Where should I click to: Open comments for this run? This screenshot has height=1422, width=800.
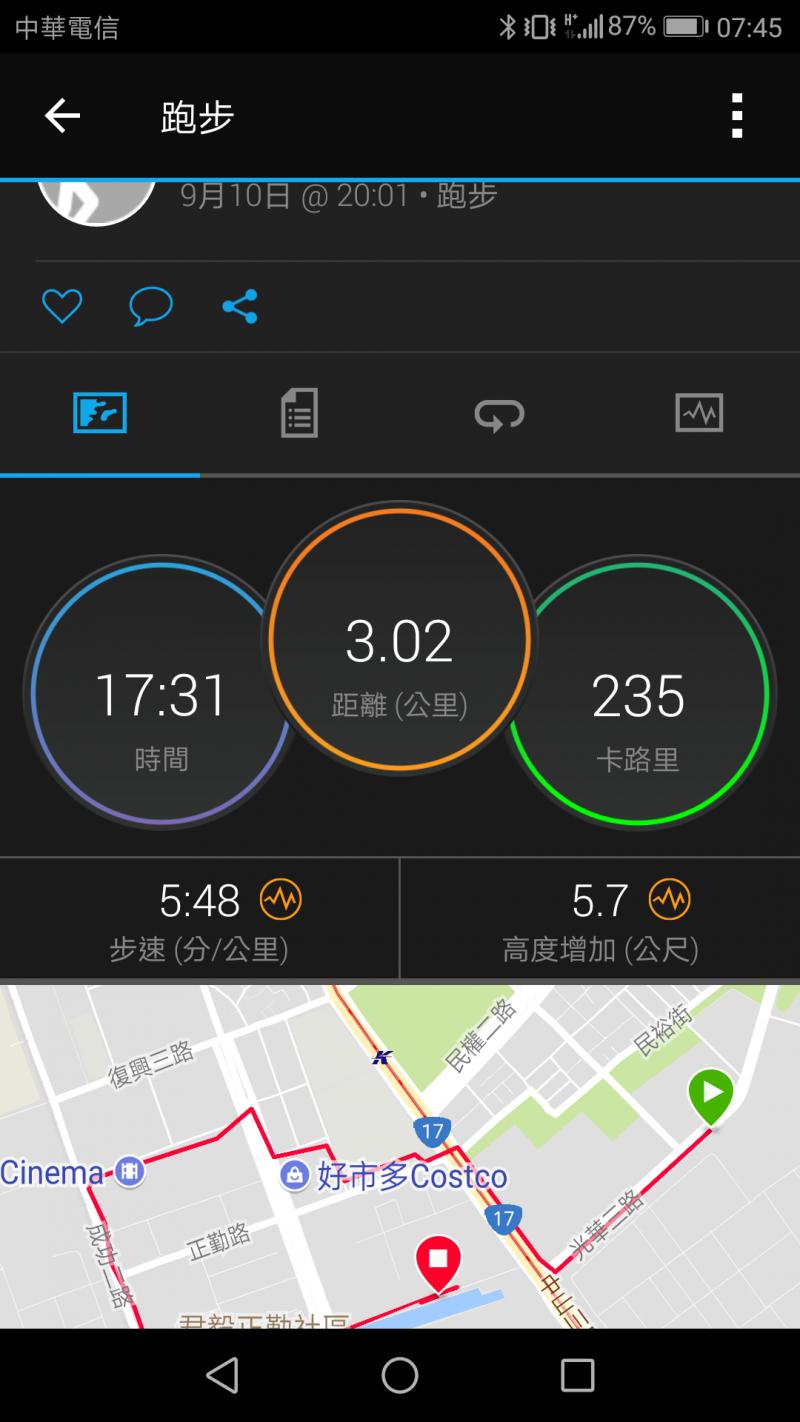[x=151, y=306]
